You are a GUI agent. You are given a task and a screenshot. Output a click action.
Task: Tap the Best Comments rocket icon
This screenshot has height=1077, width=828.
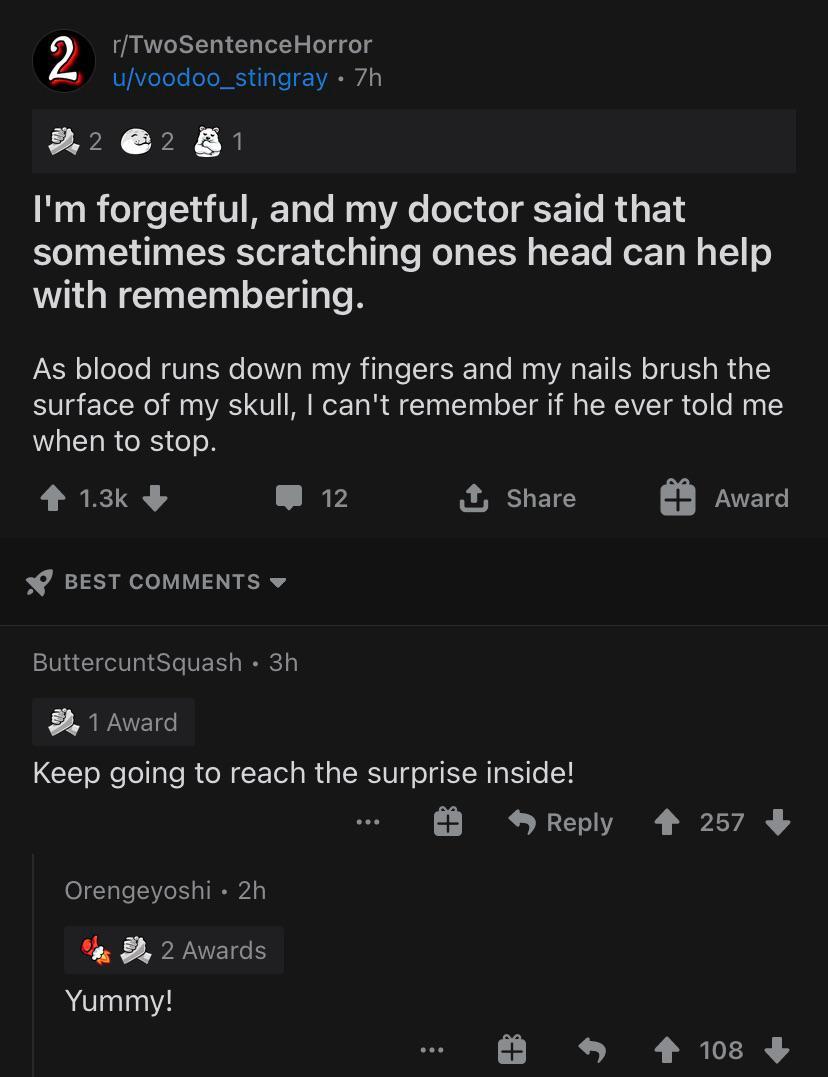click(x=38, y=582)
